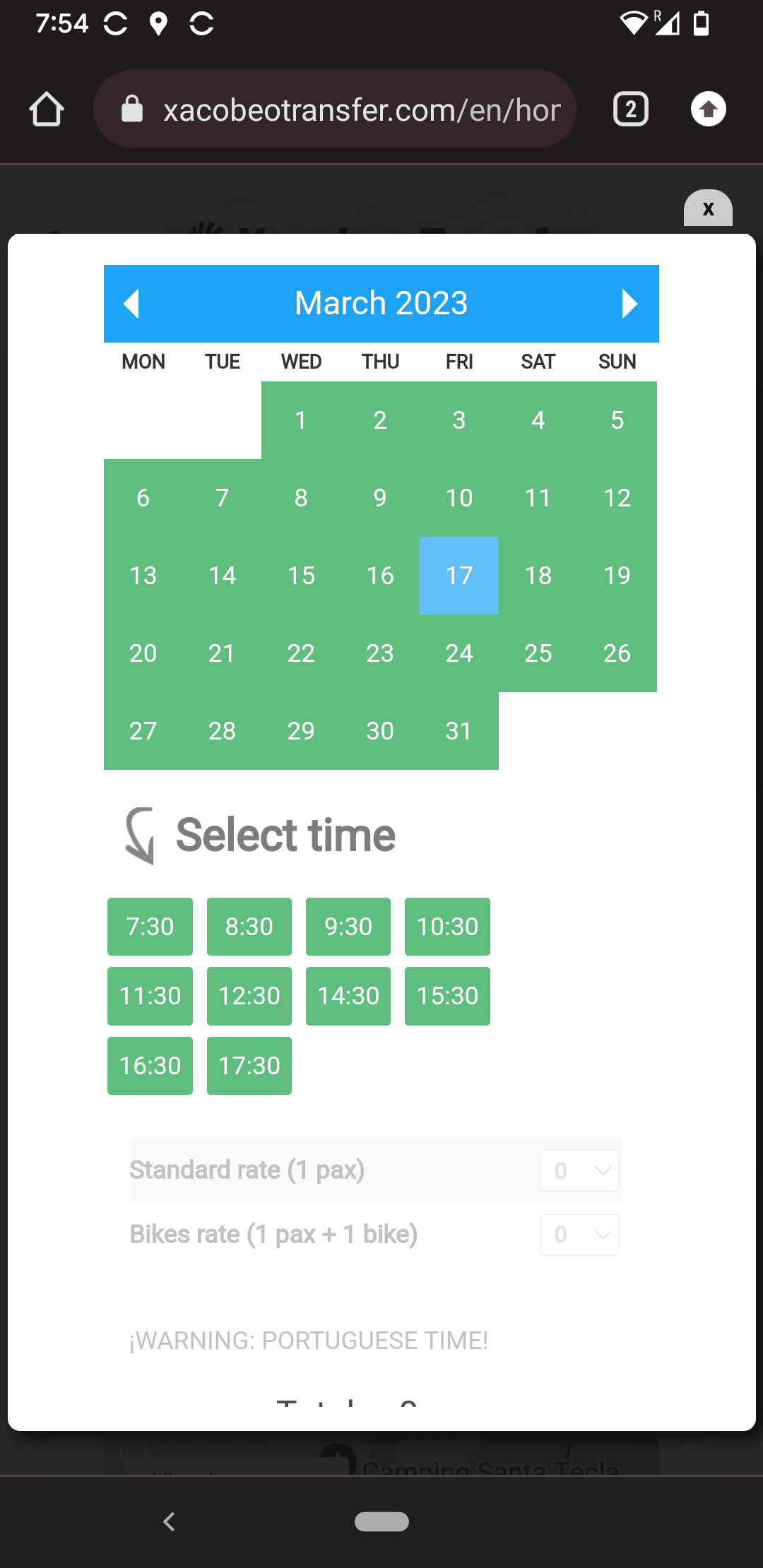This screenshot has width=763, height=1568.
Task: Close the calendar popup with the X
Action: (708, 209)
